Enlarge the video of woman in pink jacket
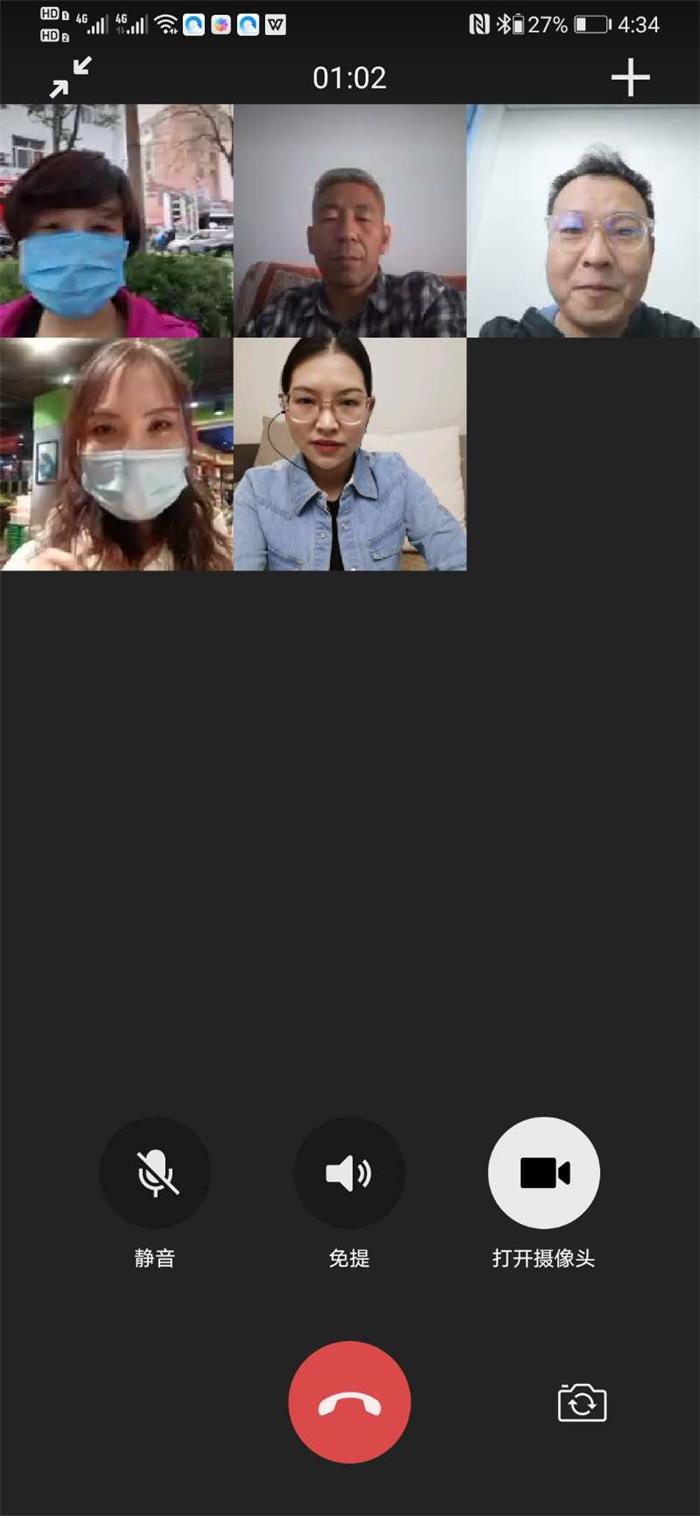Viewport: 700px width, 1516px height. (x=116, y=220)
